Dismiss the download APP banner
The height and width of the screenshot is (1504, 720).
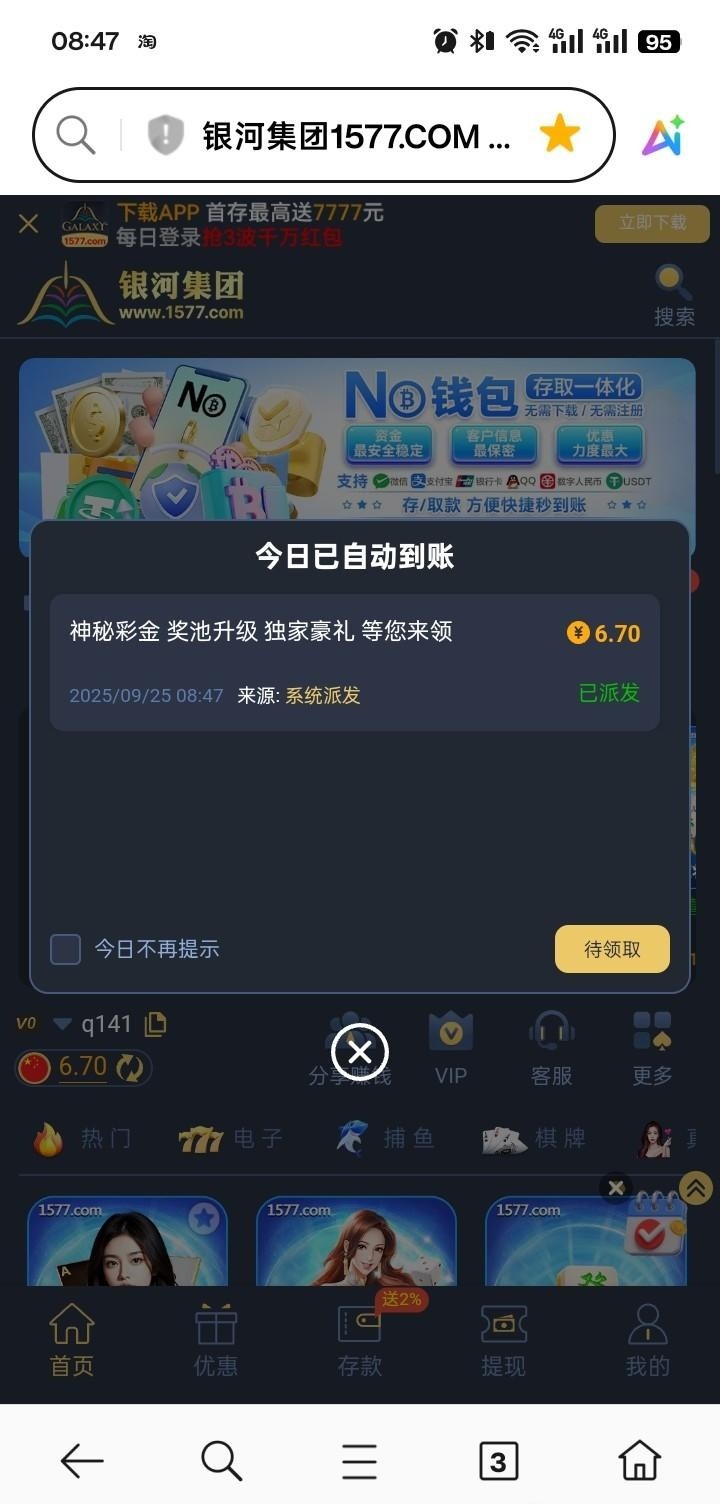[28, 224]
